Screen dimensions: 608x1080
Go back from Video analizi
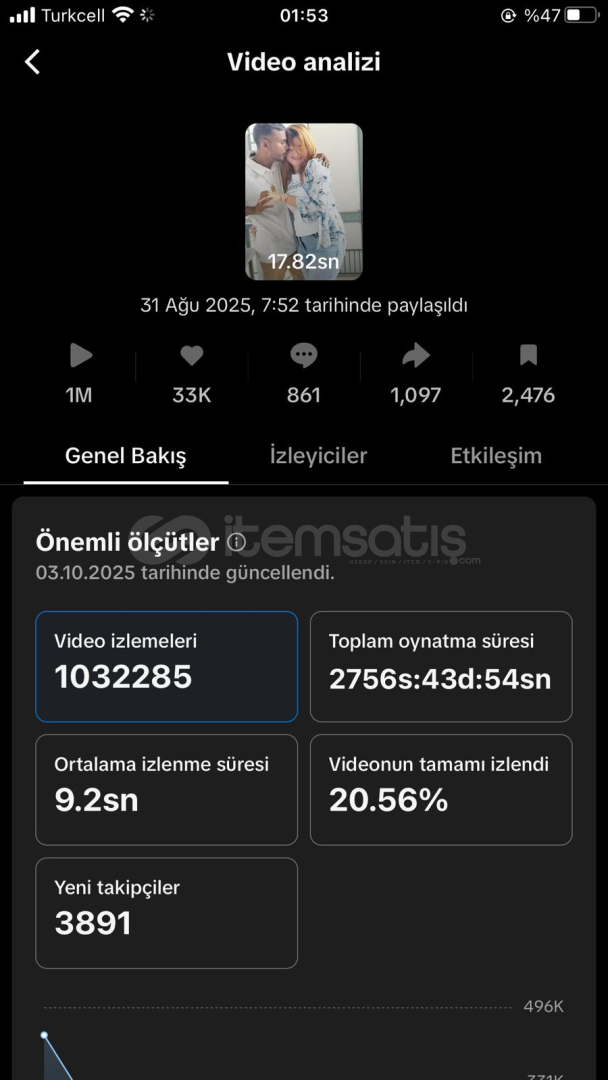coord(33,62)
